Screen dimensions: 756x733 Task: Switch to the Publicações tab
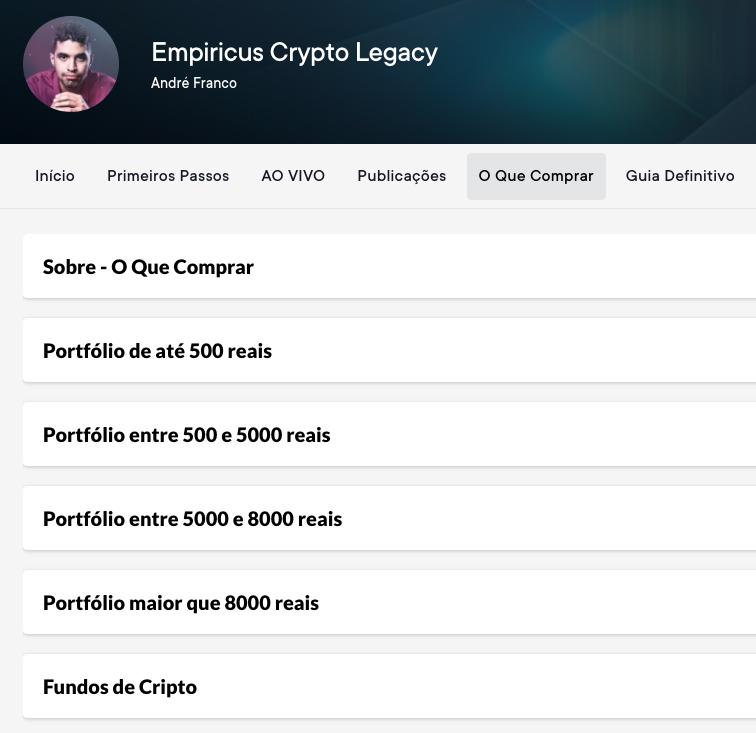coord(402,176)
